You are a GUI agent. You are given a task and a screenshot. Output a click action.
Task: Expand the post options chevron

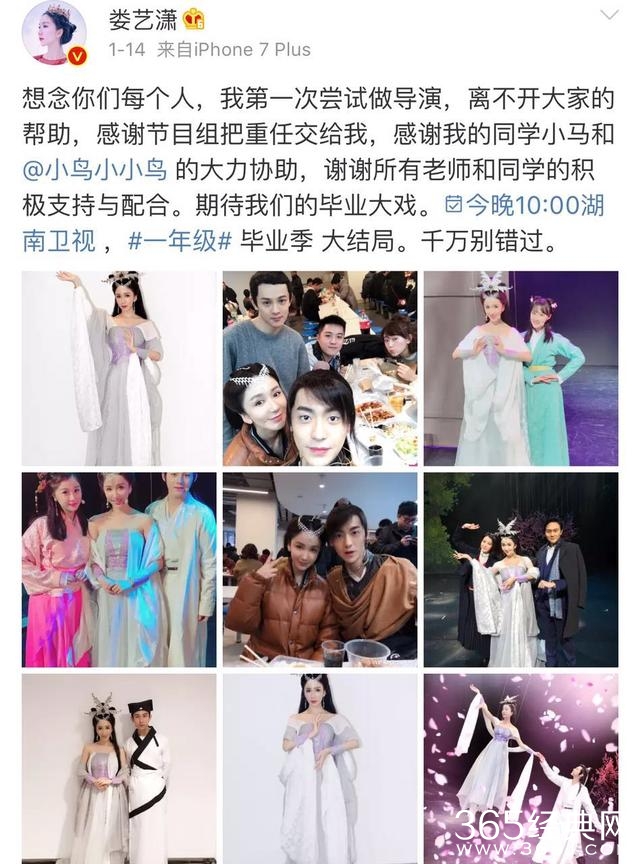(609, 16)
